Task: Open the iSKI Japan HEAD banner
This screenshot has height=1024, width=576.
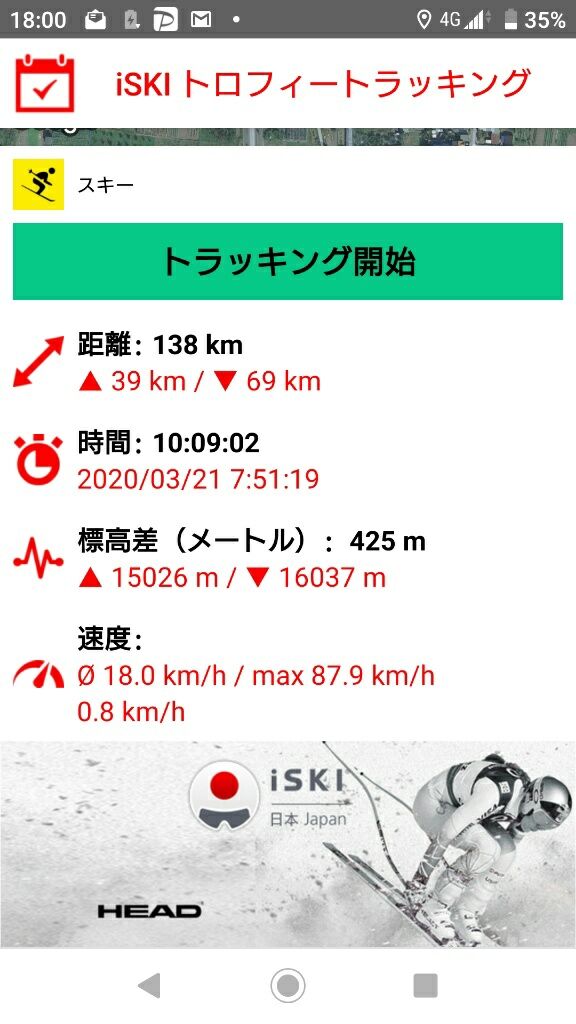Action: click(x=288, y=844)
